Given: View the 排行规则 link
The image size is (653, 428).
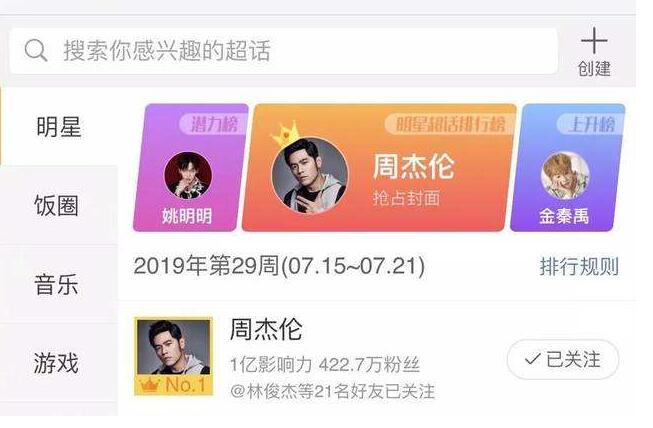Looking at the screenshot, I should tap(579, 267).
